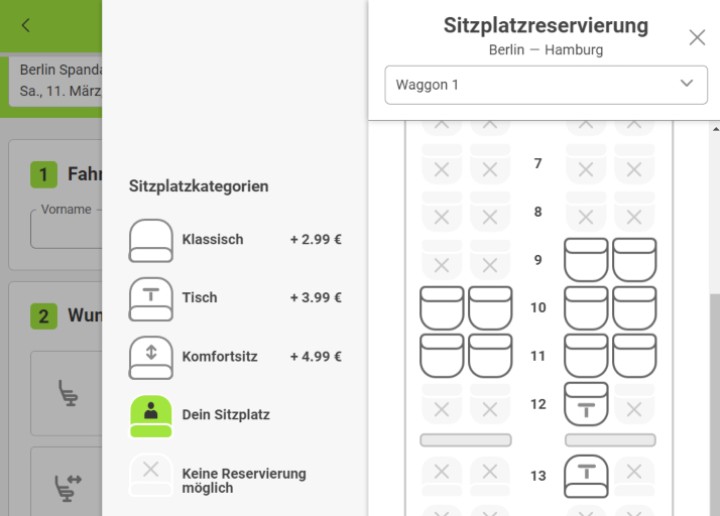
Task: Go back with the top-left arrow
Action: coord(25,26)
